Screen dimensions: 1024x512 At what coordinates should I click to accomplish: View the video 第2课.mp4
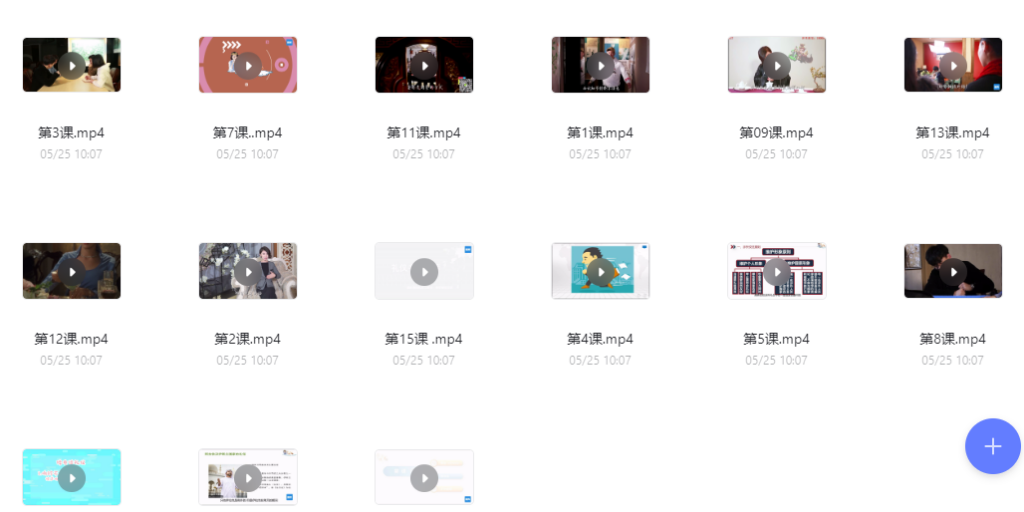tap(247, 271)
